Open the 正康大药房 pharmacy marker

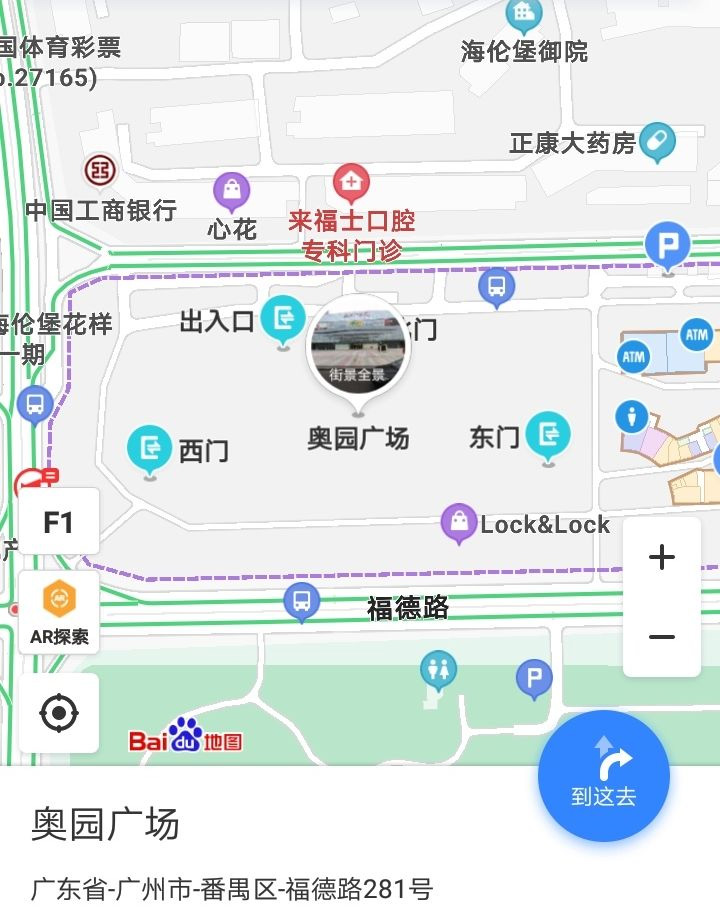pyautogui.click(x=657, y=142)
